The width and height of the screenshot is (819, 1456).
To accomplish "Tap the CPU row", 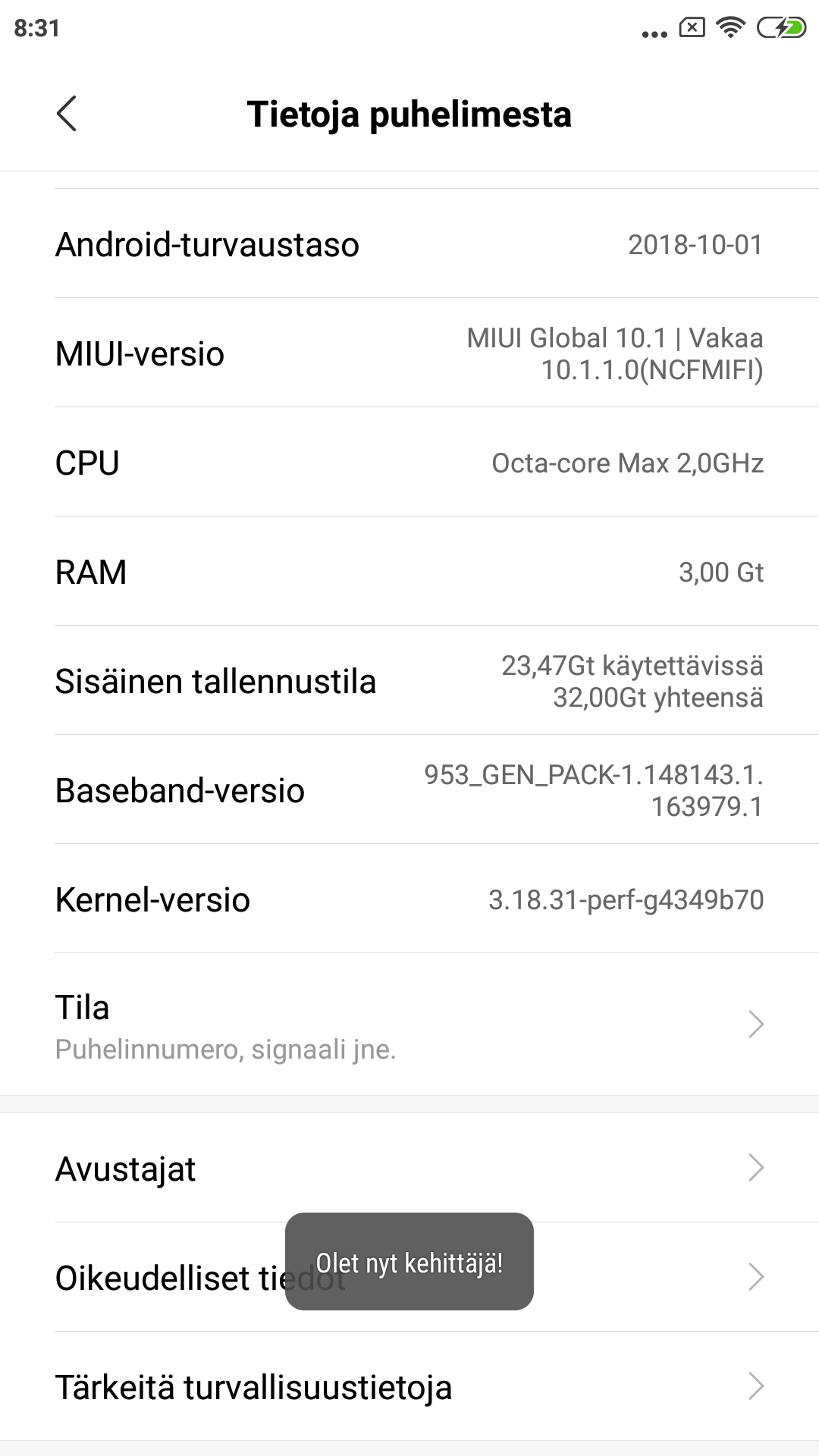I will tap(409, 462).
